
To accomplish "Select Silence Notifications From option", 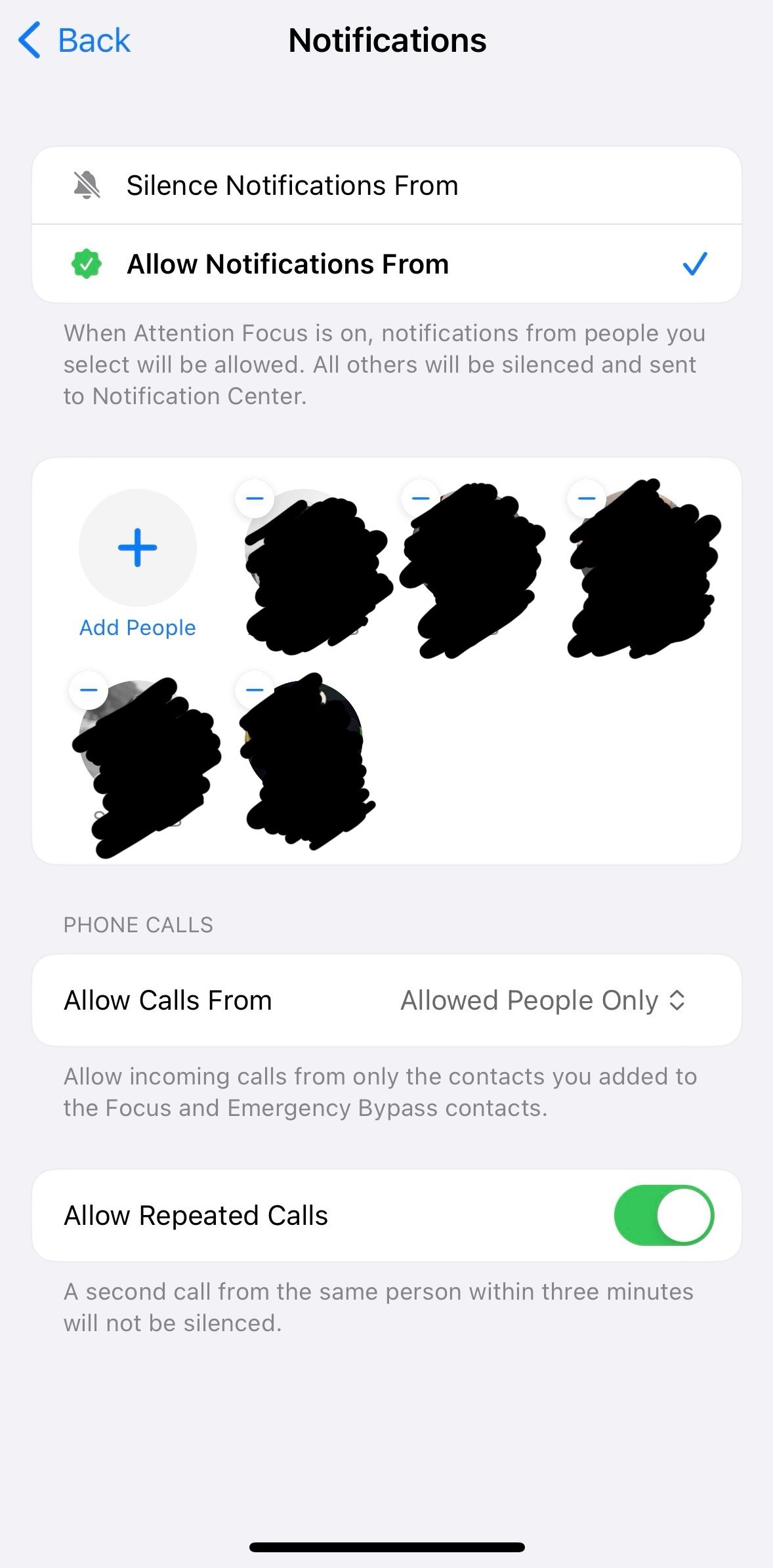I will tap(292, 186).
